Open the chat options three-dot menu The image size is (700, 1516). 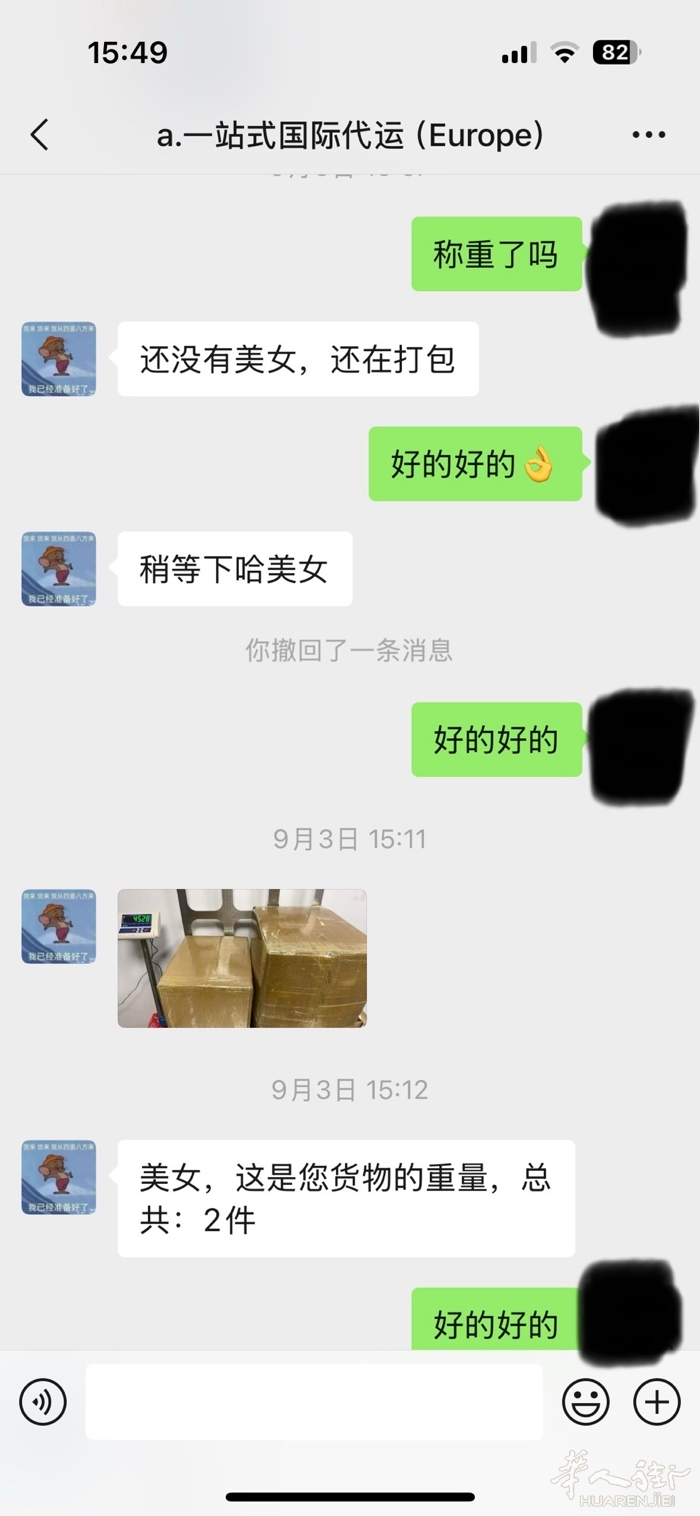(x=648, y=135)
